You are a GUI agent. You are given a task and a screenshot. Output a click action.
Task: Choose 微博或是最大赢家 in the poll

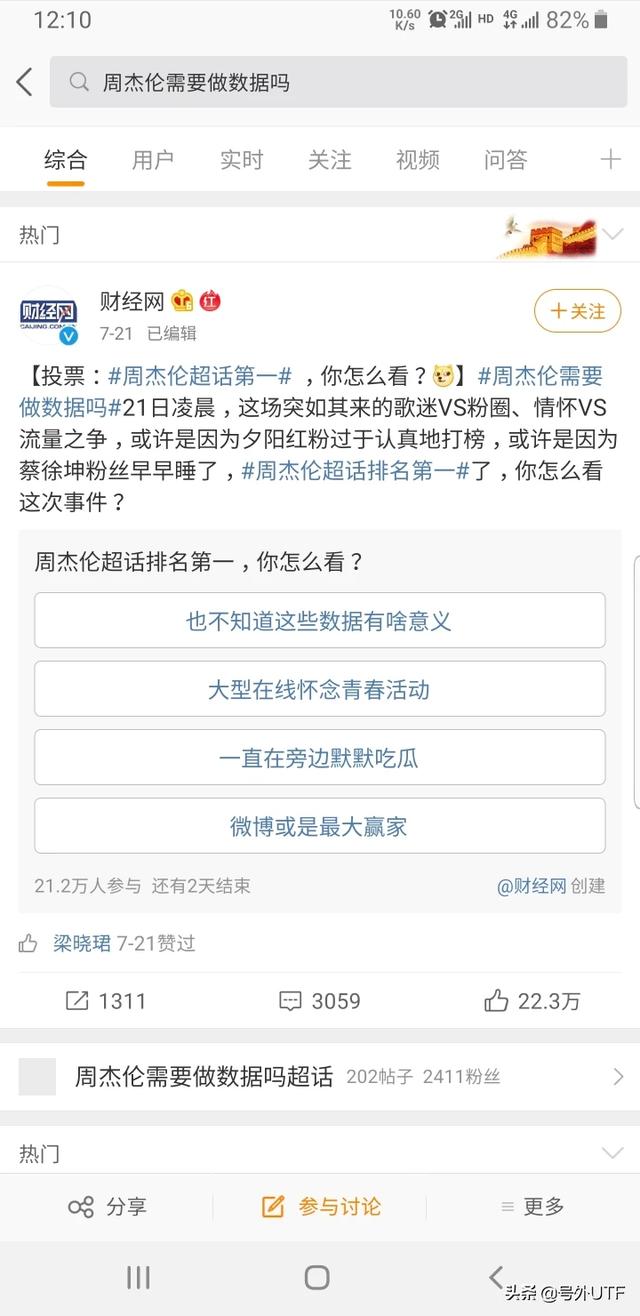[x=319, y=826]
